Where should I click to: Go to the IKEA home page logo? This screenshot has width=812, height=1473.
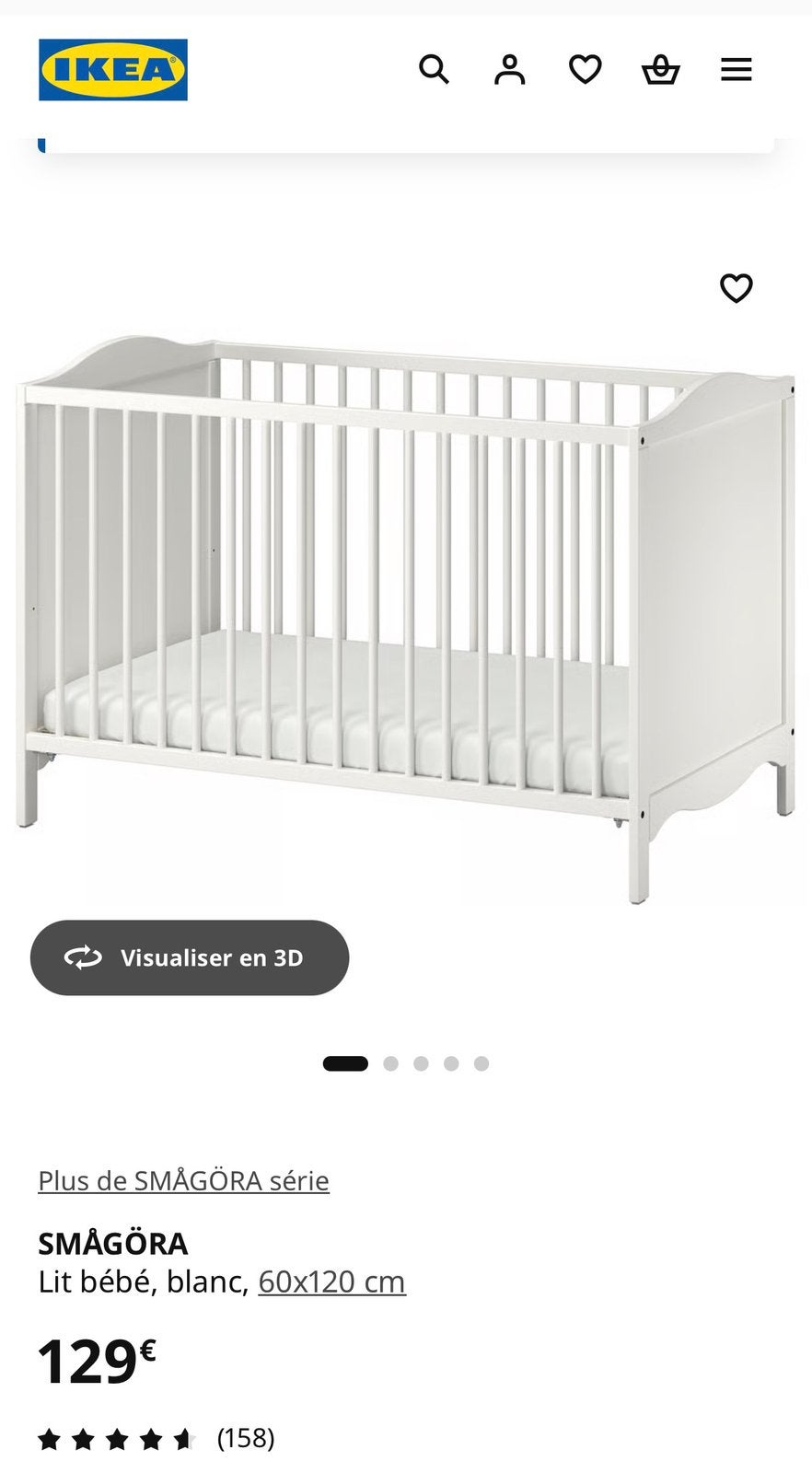click(113, 69)
